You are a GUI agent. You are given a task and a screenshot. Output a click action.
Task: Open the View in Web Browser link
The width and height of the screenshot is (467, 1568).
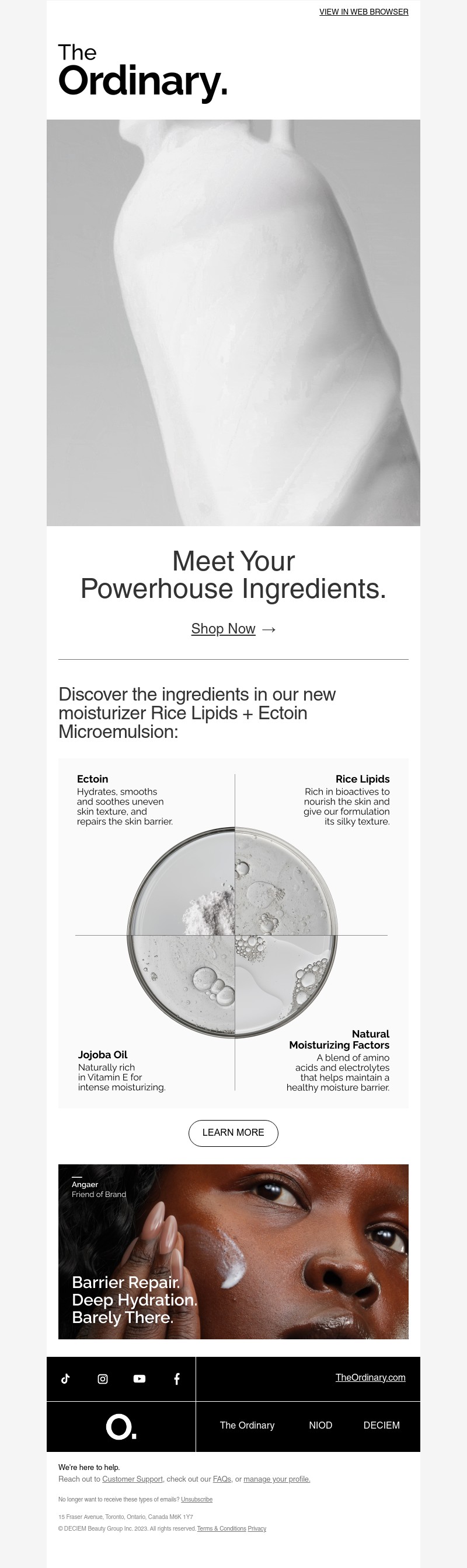[x=364, y=12]
